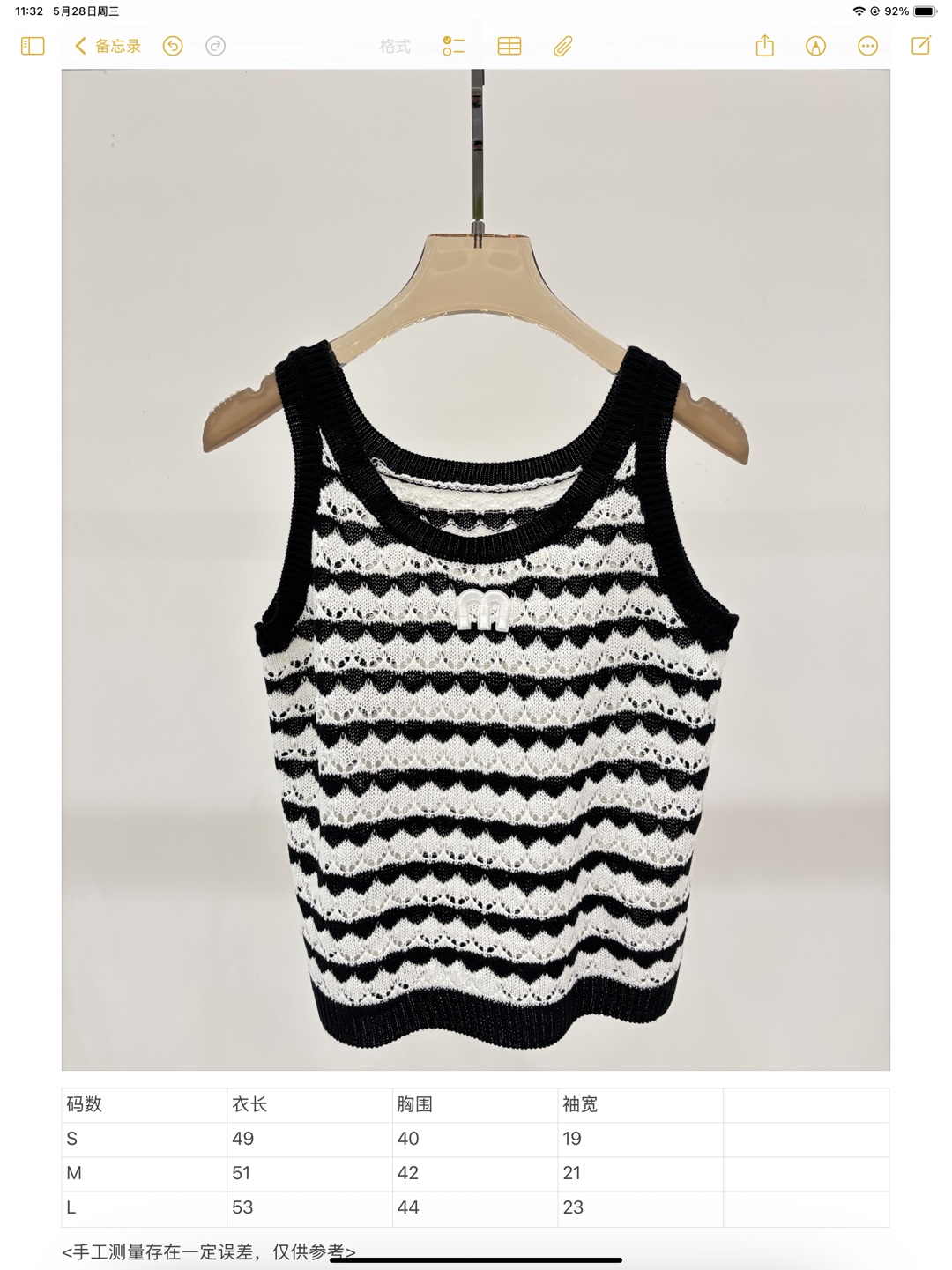
Task: Toggle the sidebar panel
Action: point(33,46)
